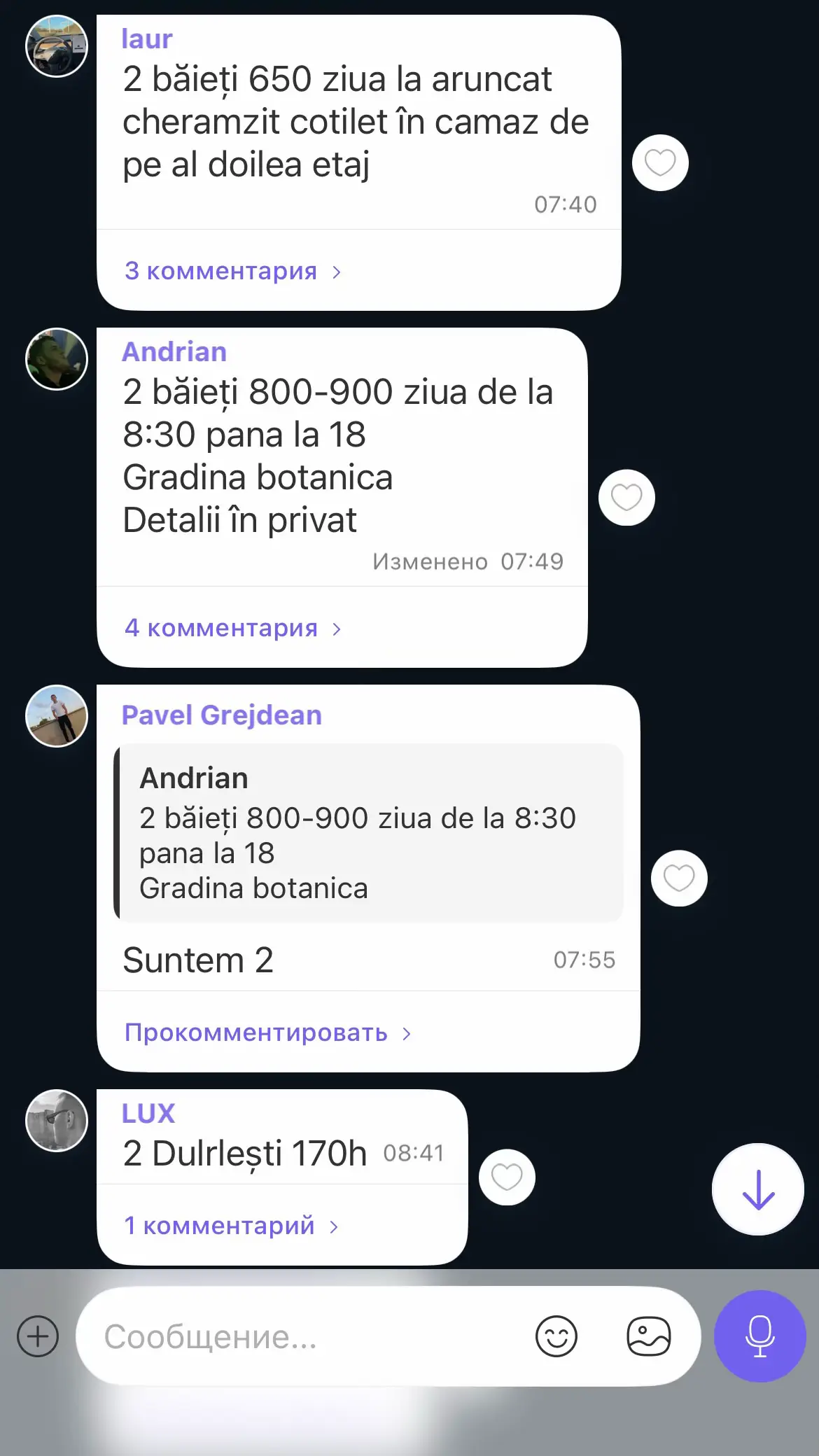Image resolution: width=819 pixels, height=1456 pixels.
Task: Tap Прокомментировать under Pavel Grejdean's message
Action: [x=267, y=1032]
